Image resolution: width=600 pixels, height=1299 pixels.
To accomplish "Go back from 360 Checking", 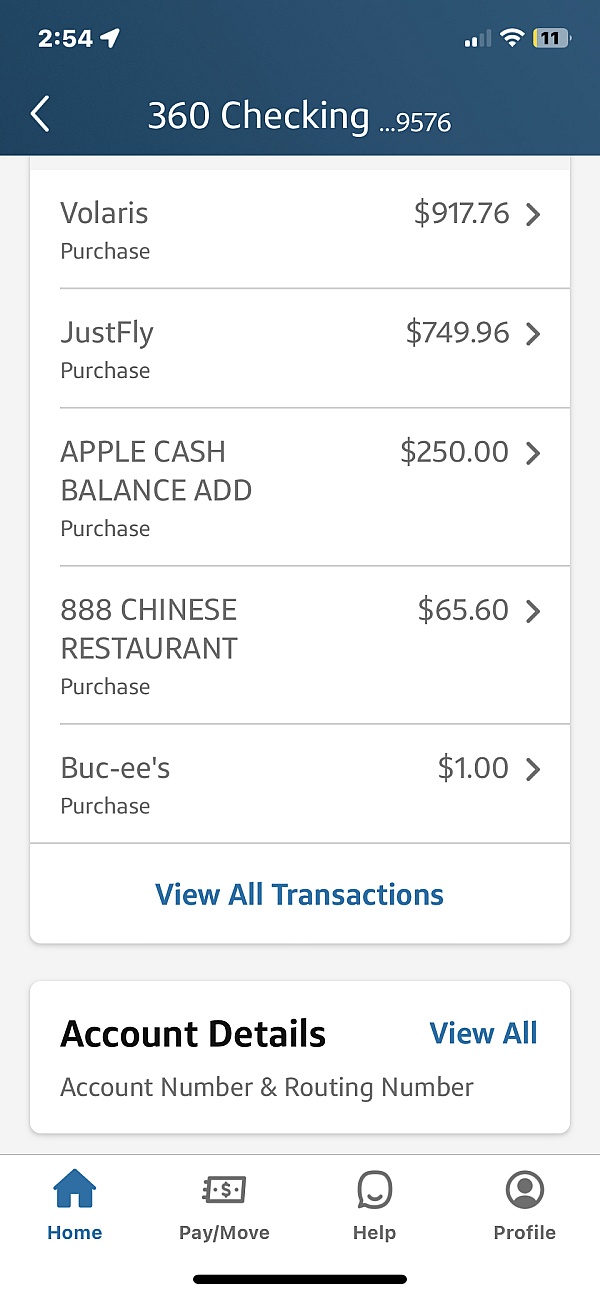I will (x=40, y=115).
